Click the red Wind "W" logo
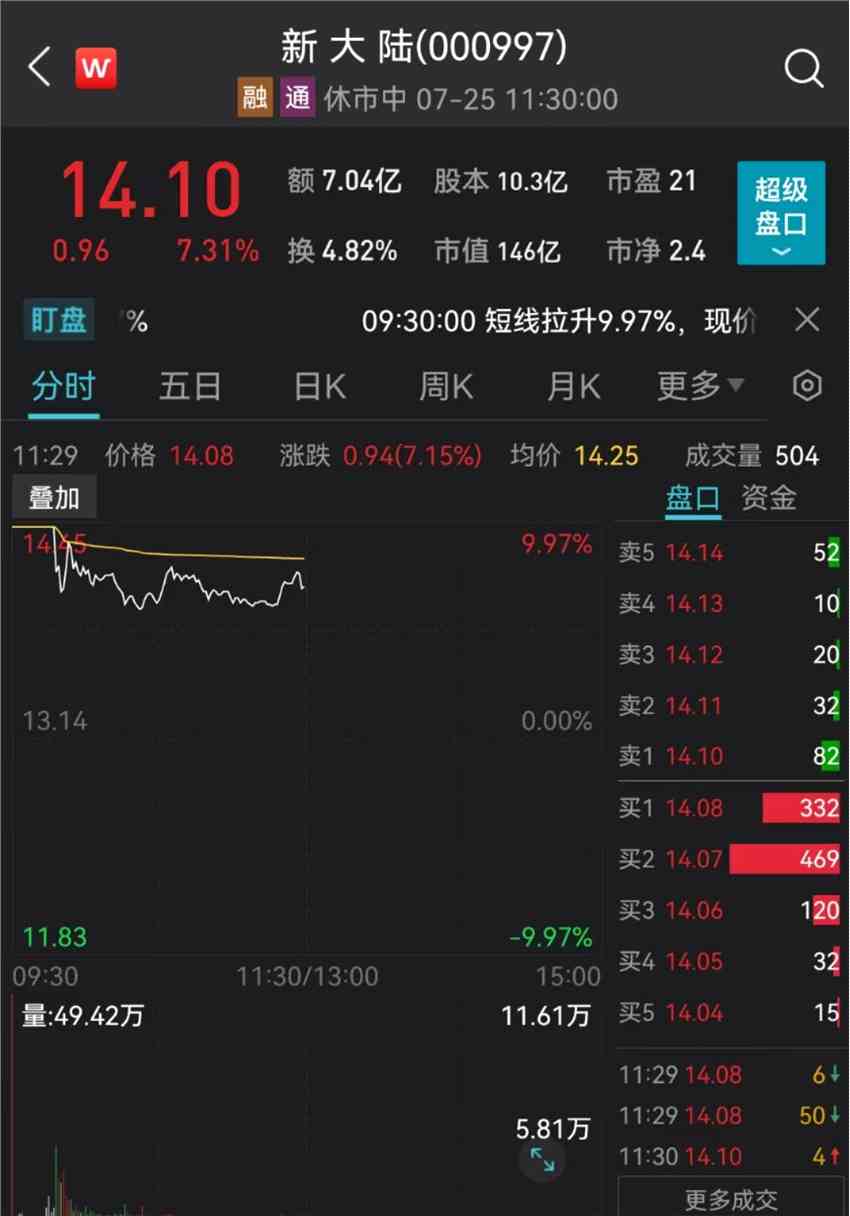 (x=96, y=68)
